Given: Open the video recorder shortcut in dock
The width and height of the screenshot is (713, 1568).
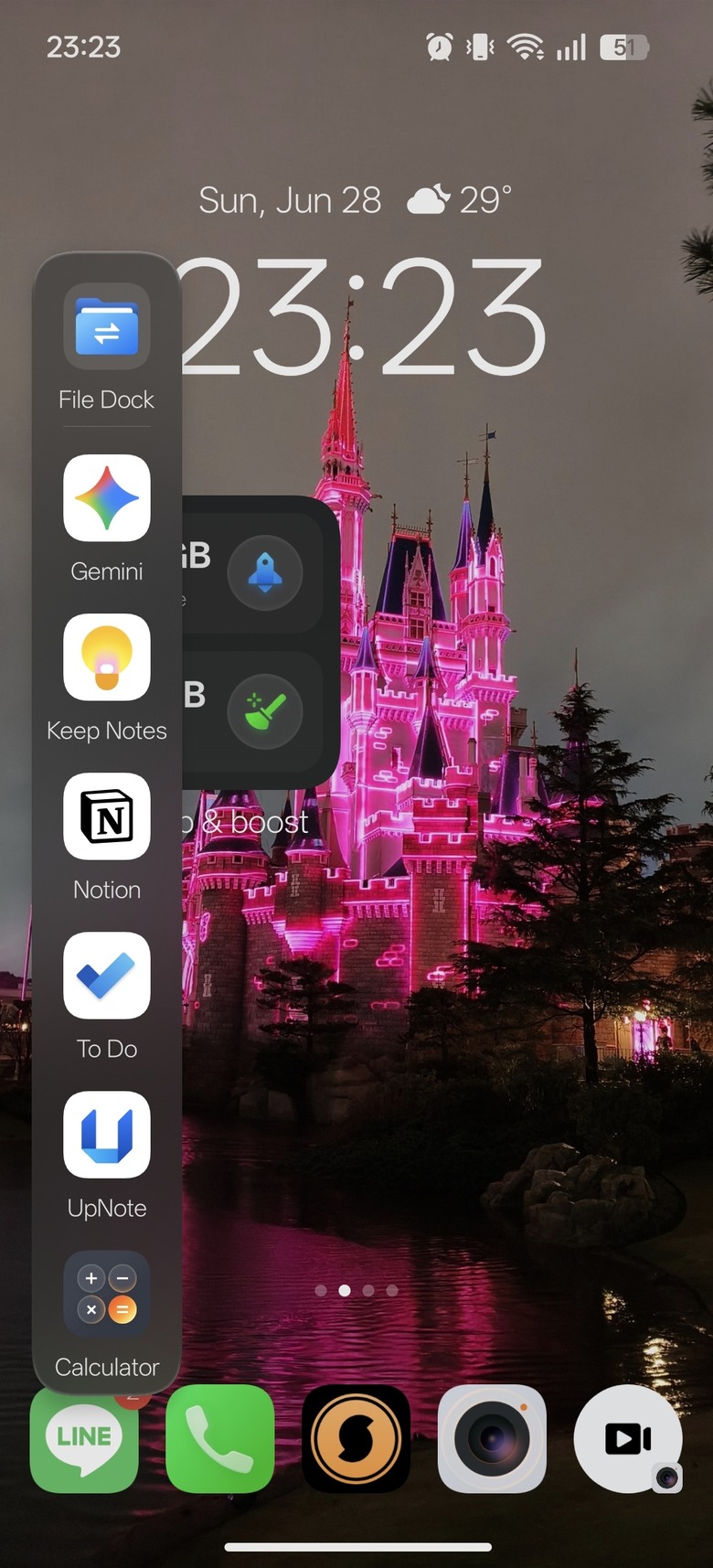Looking at the screenshot, I should tap(628, 1438).
